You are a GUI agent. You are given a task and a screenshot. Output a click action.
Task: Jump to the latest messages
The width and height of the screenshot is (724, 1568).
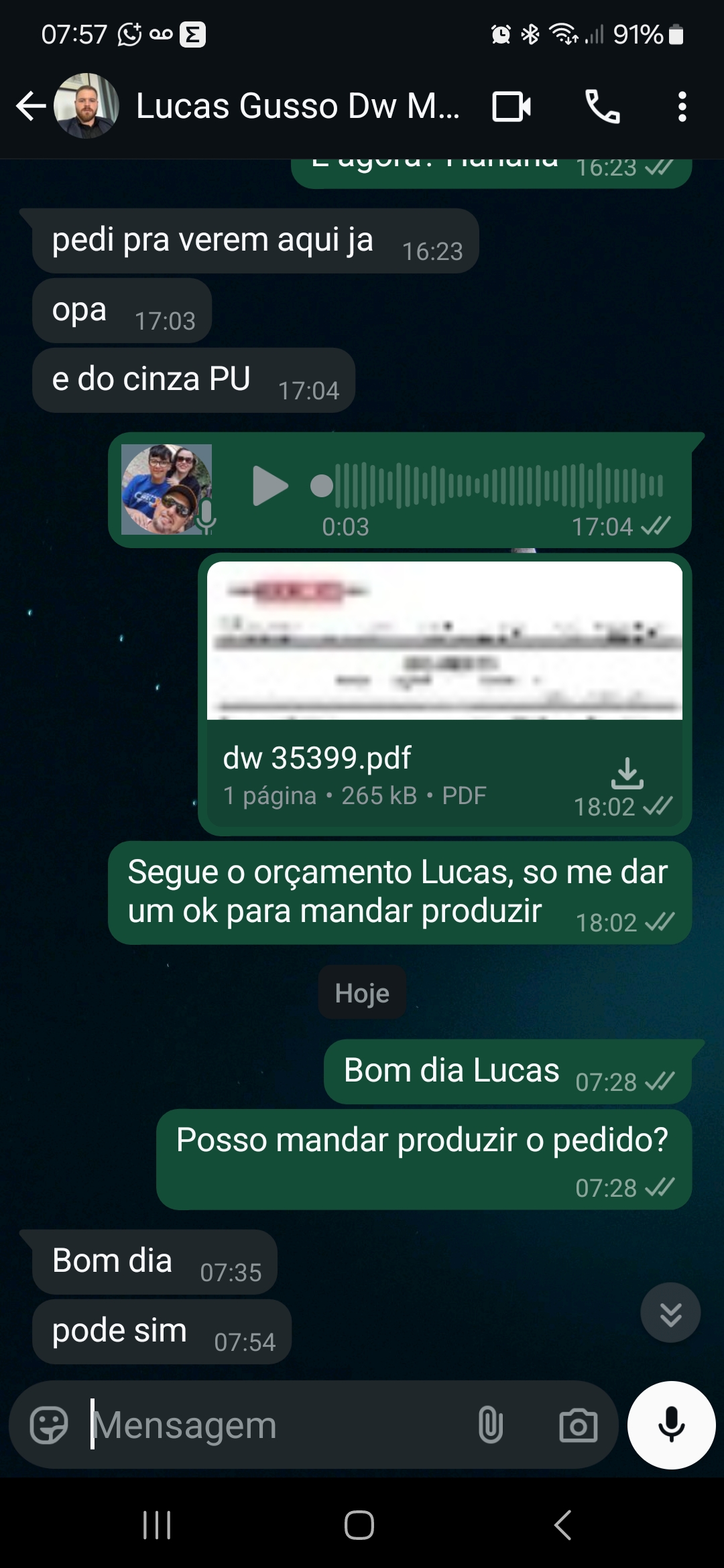click(x=670, y=1313)
